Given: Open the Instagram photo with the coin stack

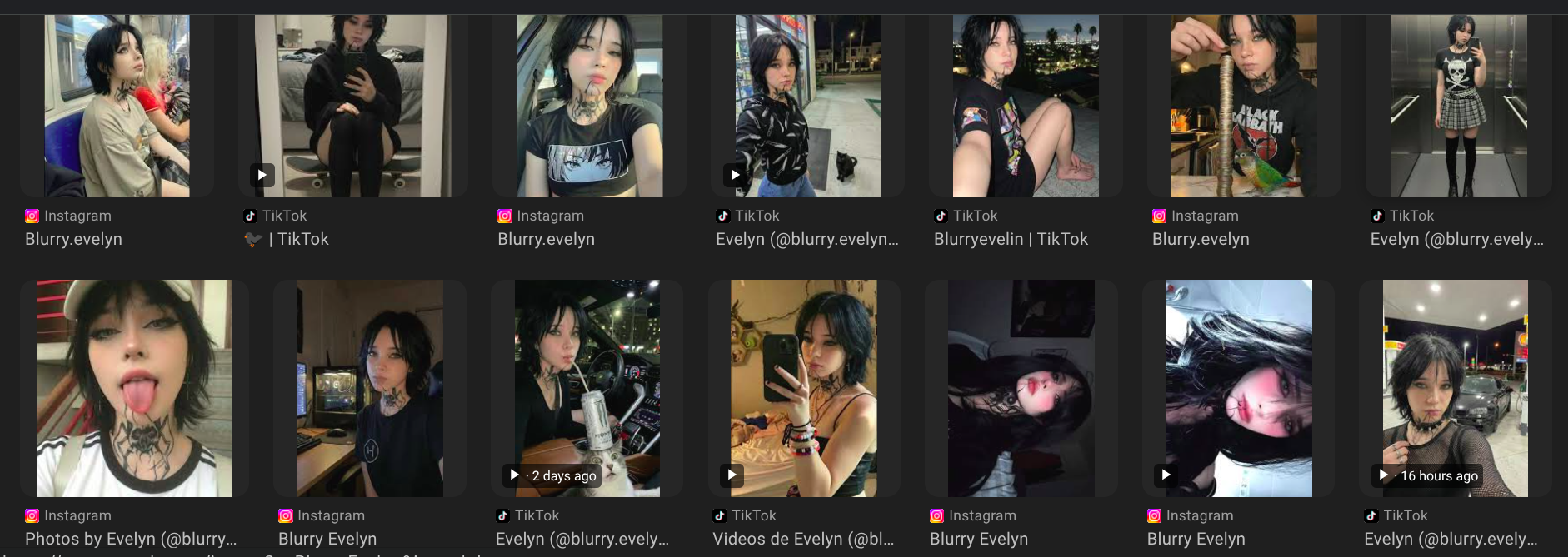Looking at the screenshot, I should [x=1244, y=106].
